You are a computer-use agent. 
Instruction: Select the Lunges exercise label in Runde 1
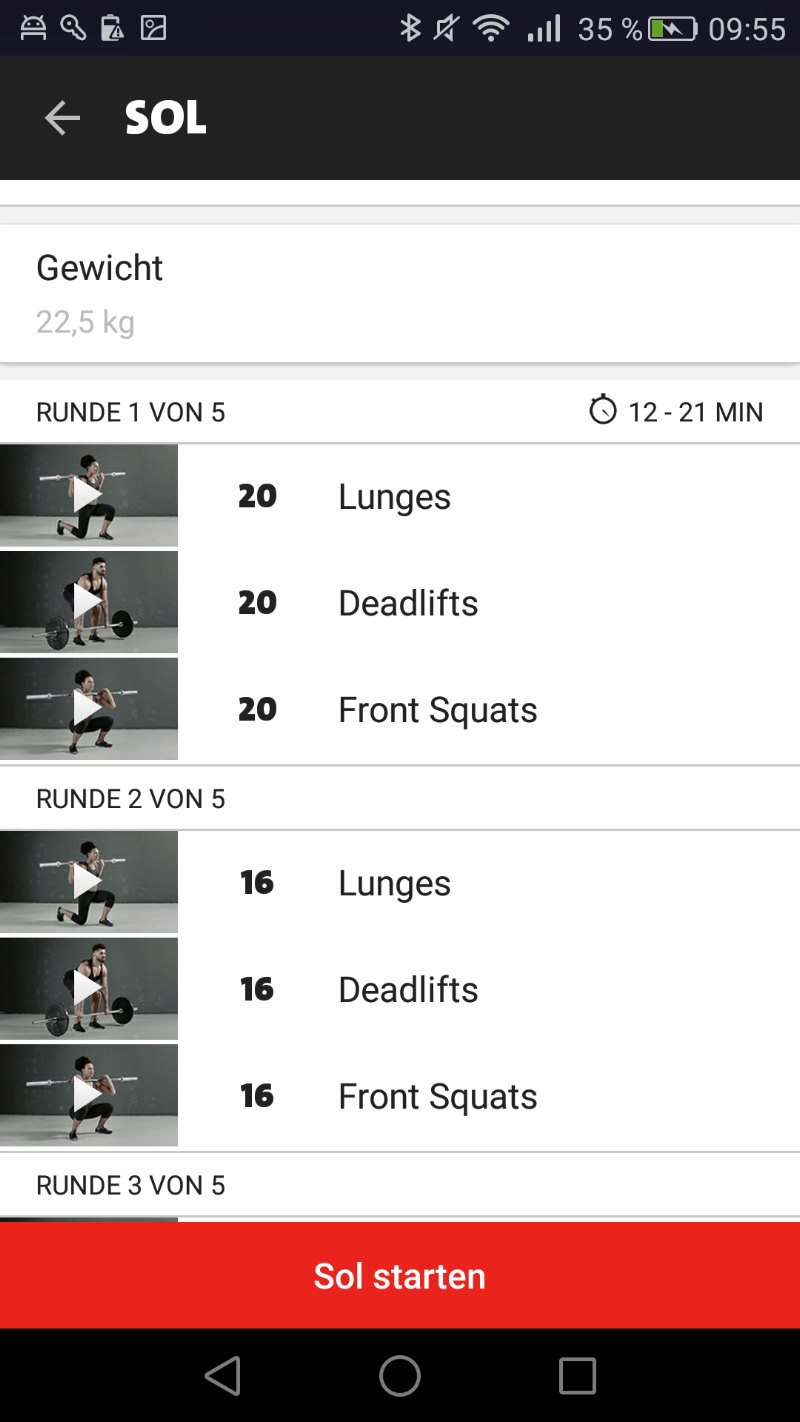coord(394,495)
